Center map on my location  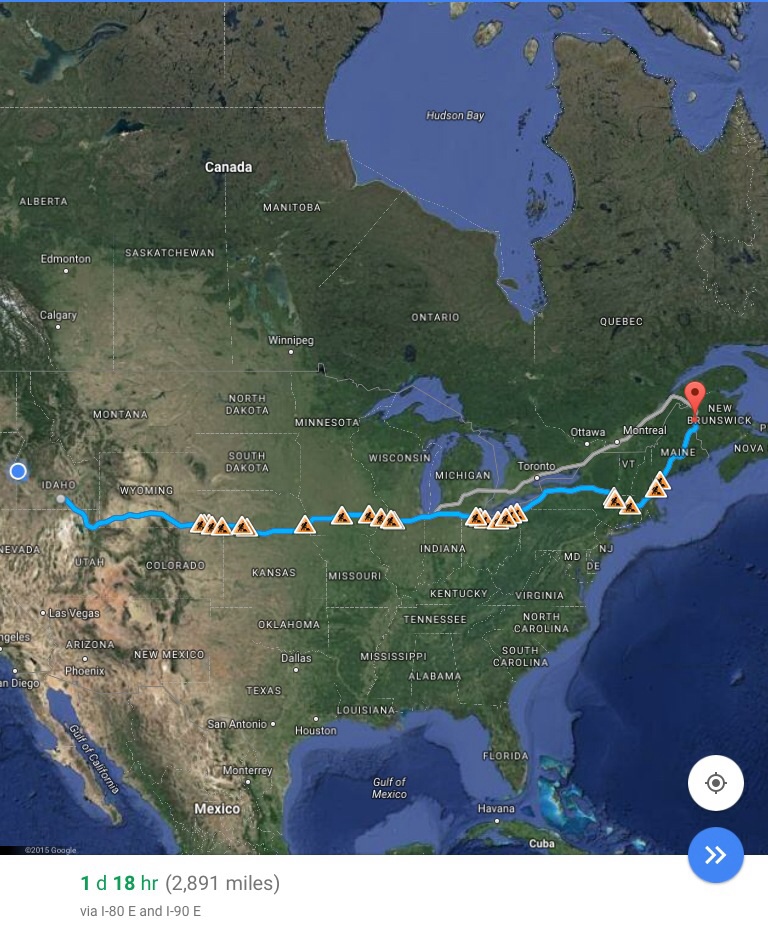pyautogui.click(x=716, y=783)
